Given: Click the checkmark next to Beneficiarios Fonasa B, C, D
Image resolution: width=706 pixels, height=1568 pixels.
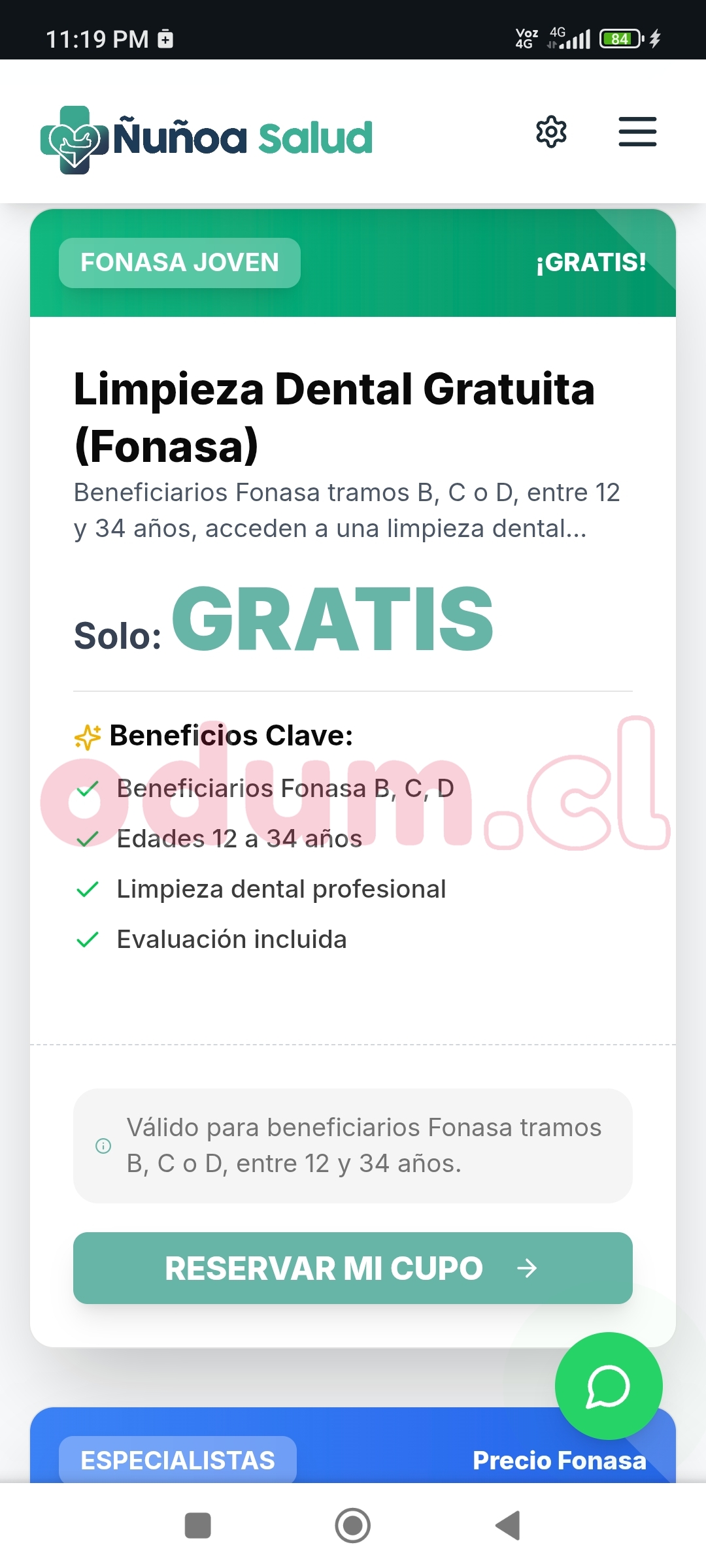Looking at the screenshot, I should 88,787.
